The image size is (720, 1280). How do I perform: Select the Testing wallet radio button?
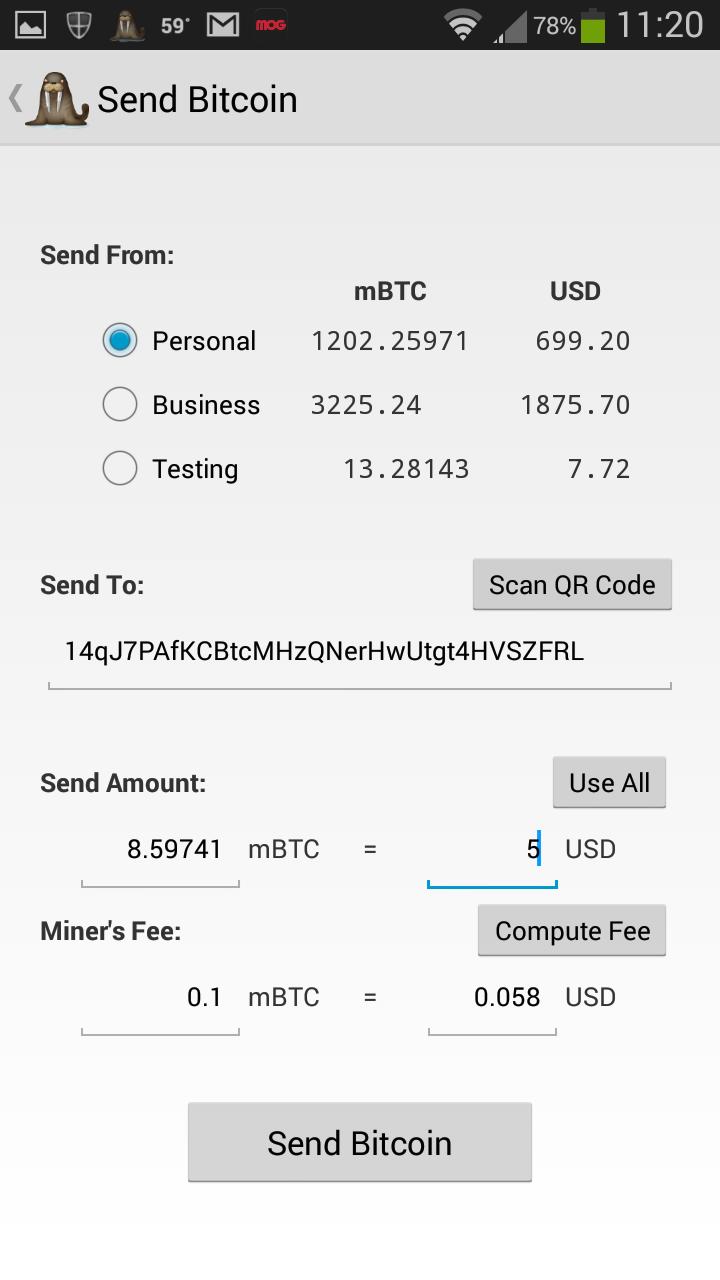[120, 469]
